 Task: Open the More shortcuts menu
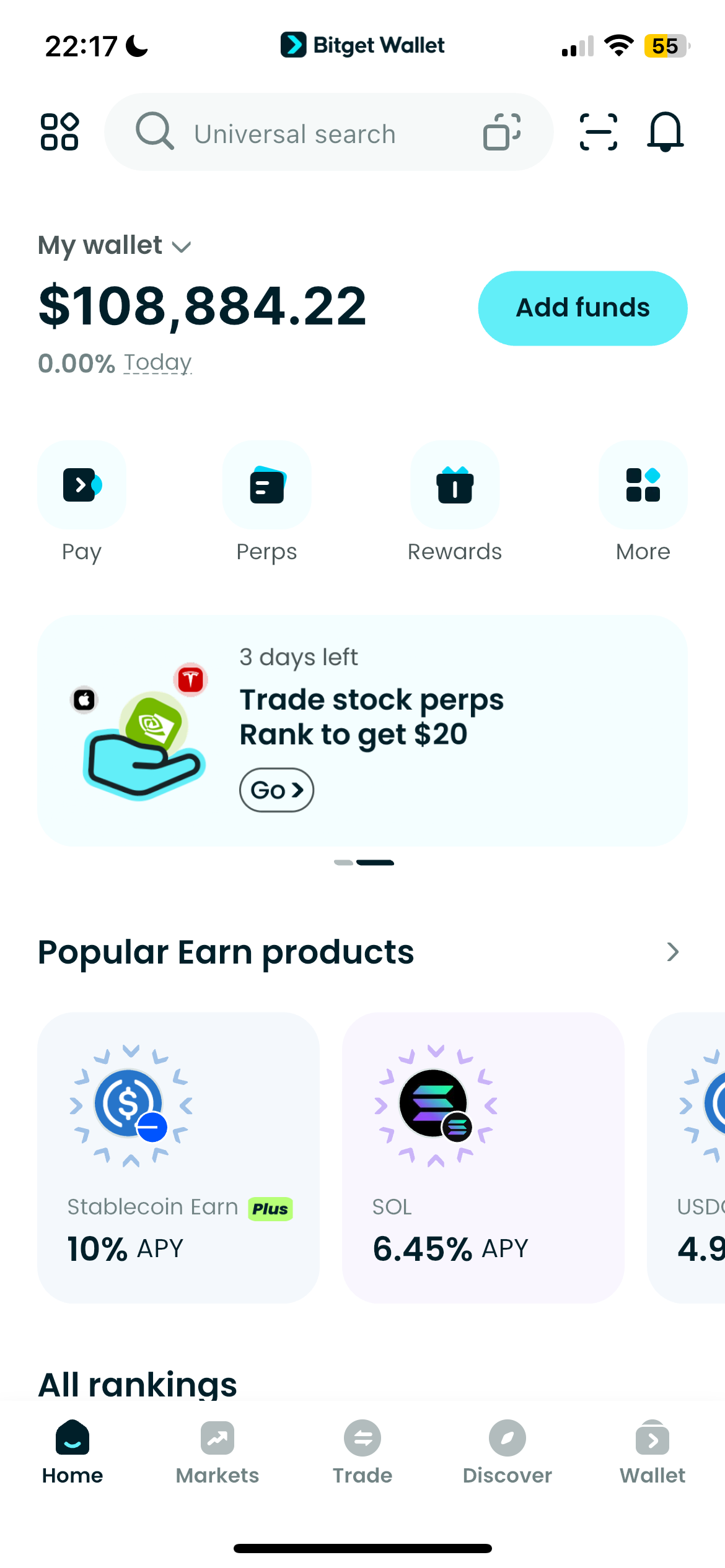click(x=643, y=486)
